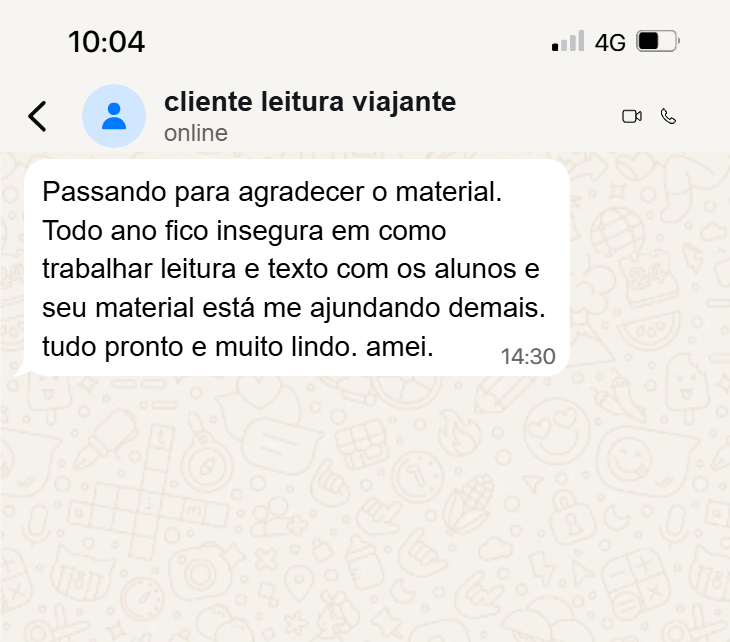
Task: Go back to the chat list
Action: coord(37,116)
